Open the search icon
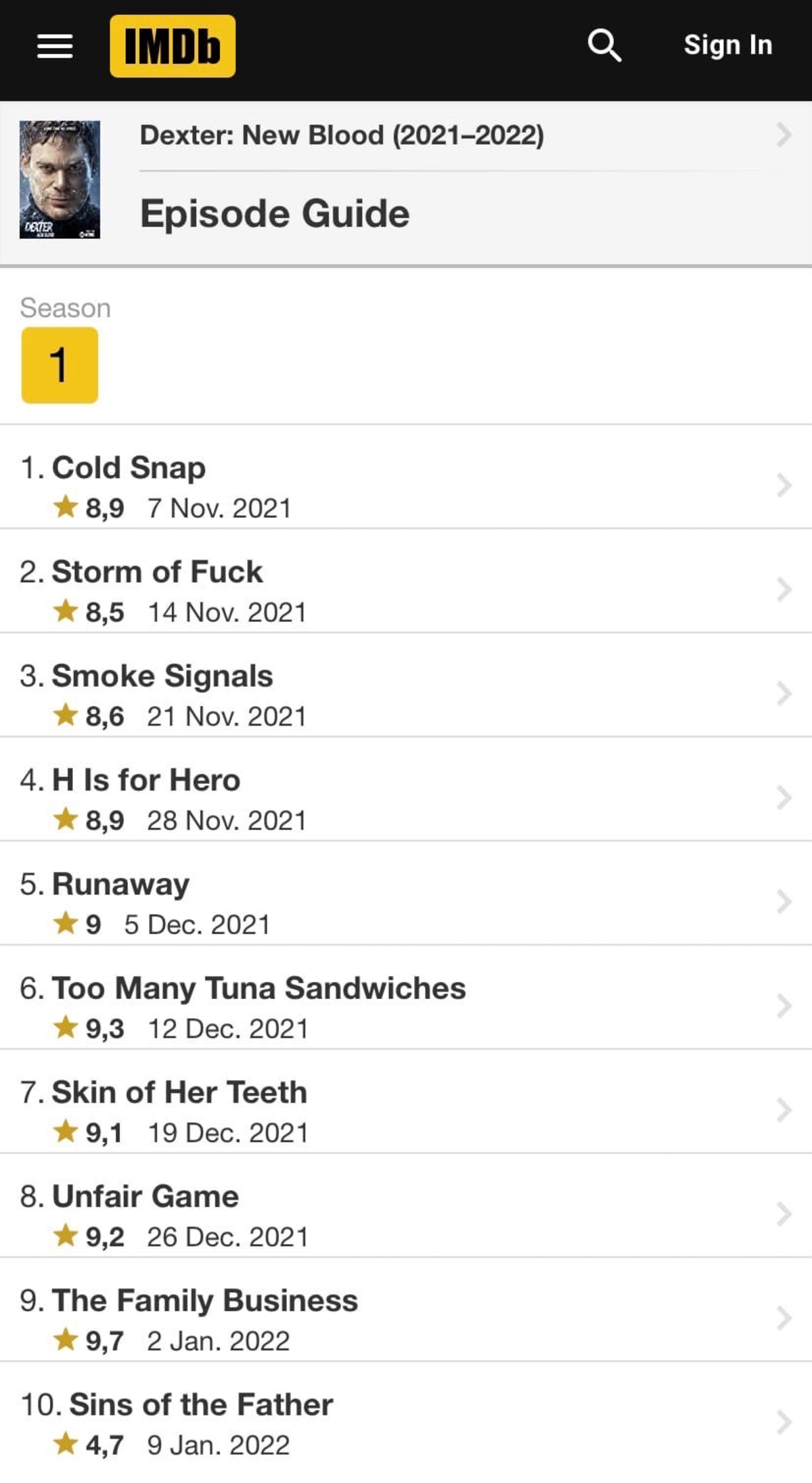 coord(604,45)
